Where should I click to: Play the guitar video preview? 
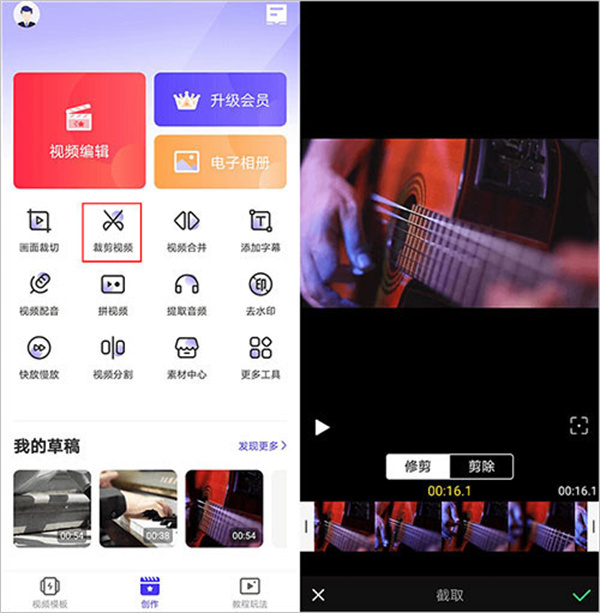click(322, 427)
